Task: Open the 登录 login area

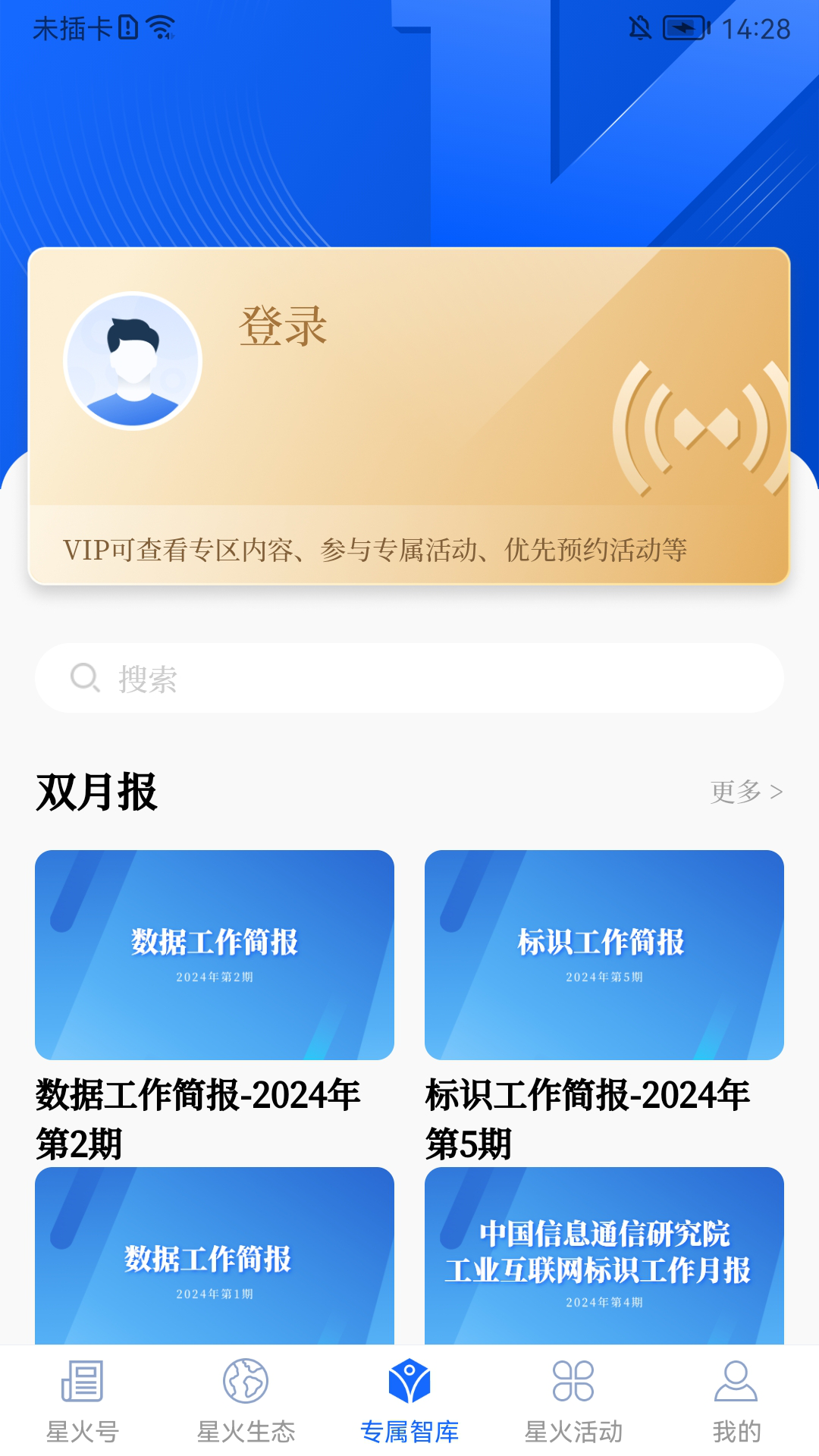Action: tap(283, 326)
